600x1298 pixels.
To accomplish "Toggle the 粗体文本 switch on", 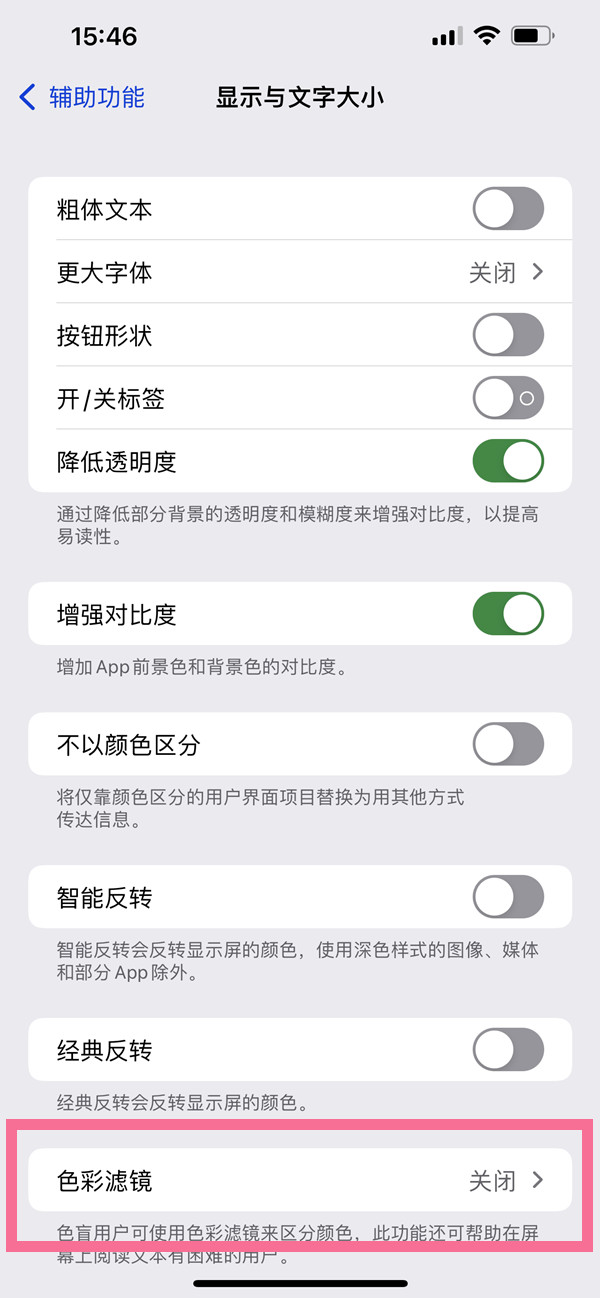I will click(x=508, y=210).
